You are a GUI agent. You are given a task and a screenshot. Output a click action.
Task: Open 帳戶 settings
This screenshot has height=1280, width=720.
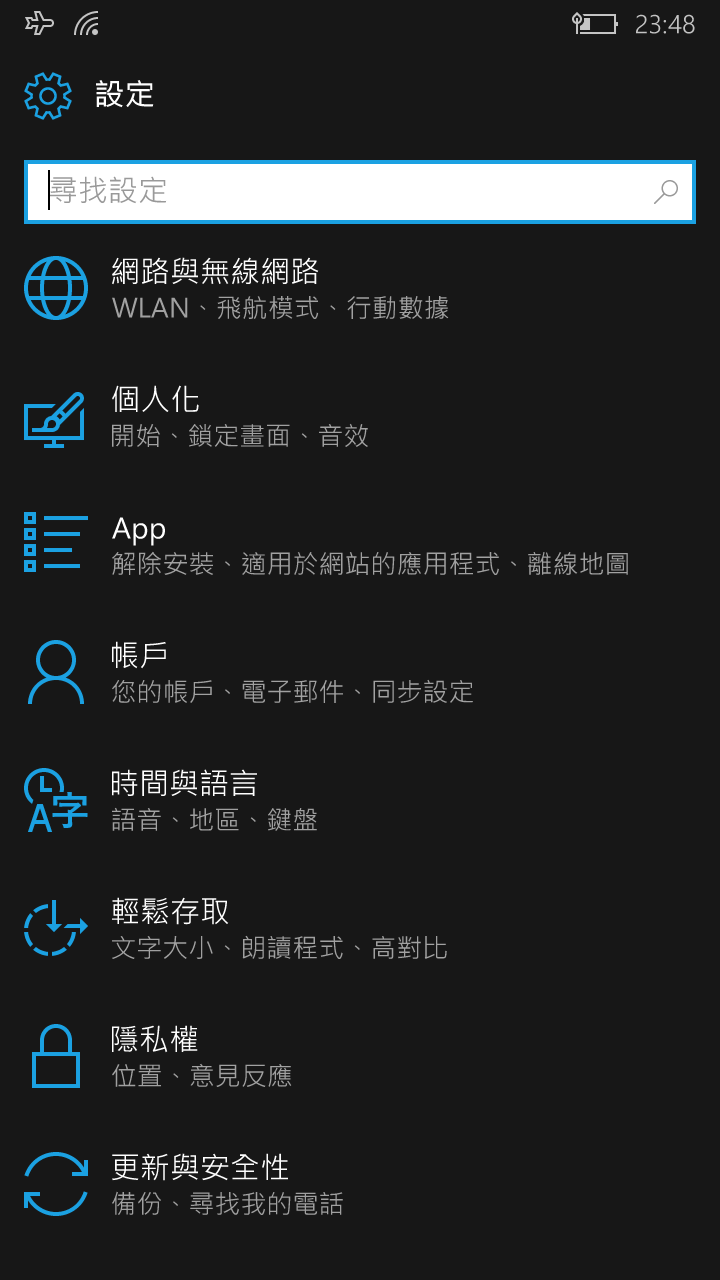(360, 672)
